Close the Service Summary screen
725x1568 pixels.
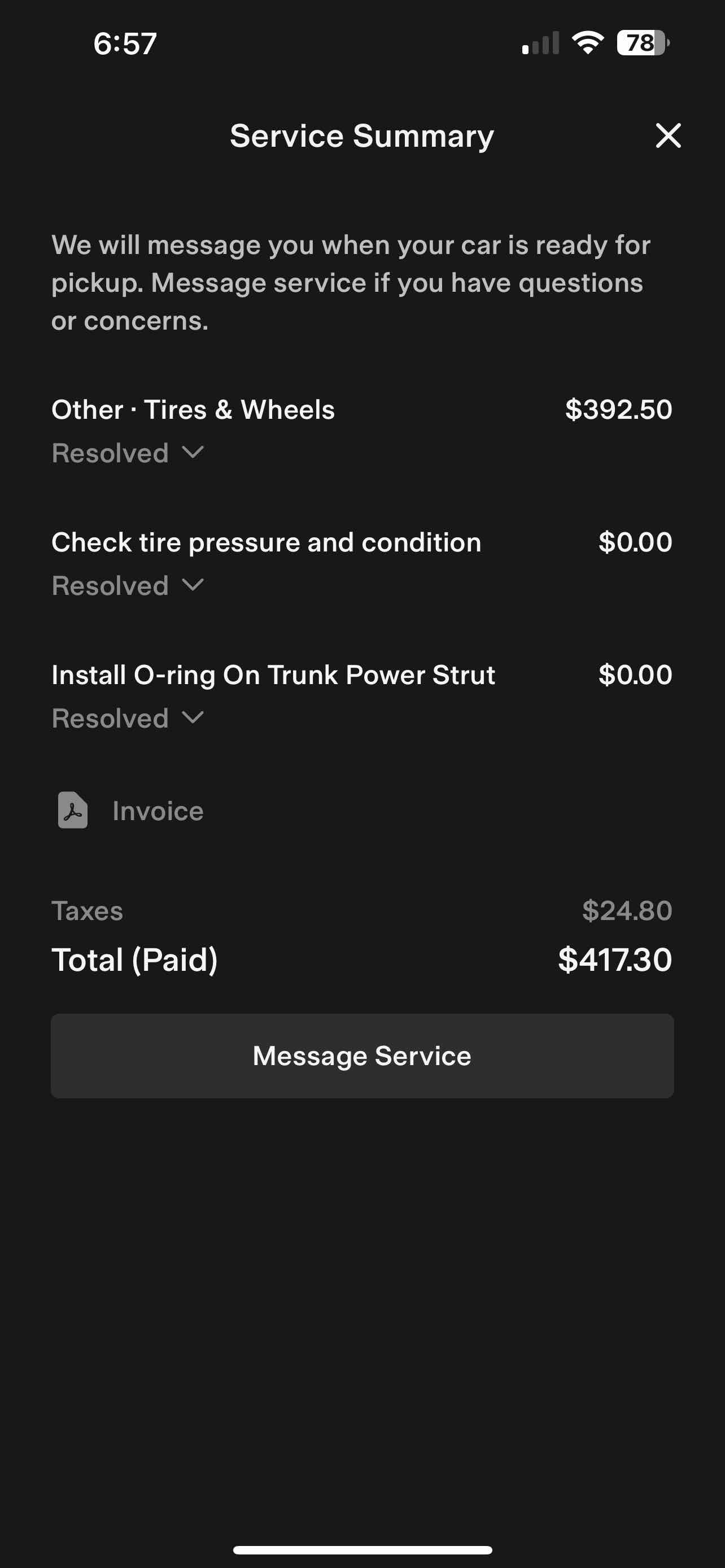tap(668, 135)
